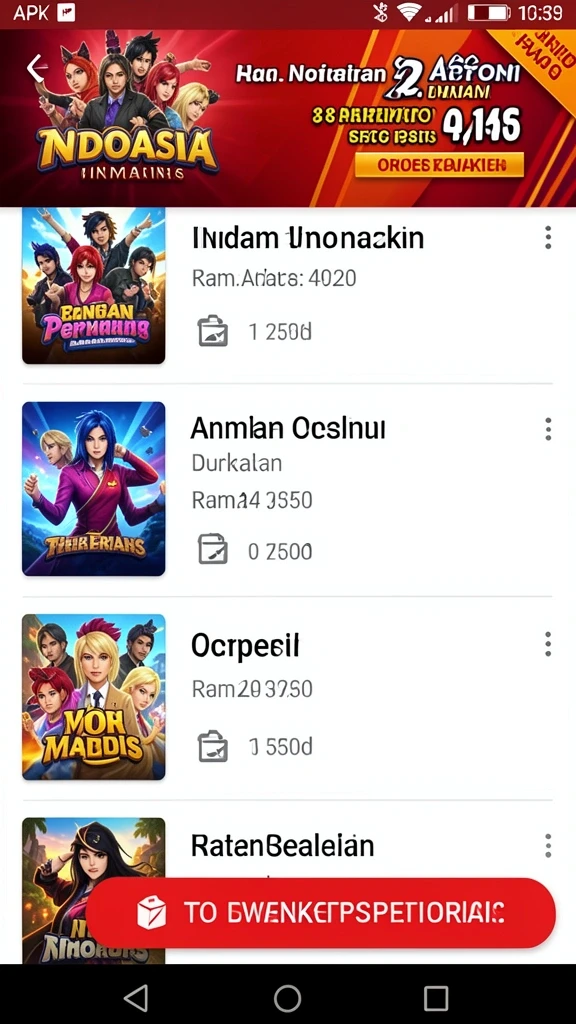Go back using the header arrow
The image size is (576, 1024).
point(37,68)
